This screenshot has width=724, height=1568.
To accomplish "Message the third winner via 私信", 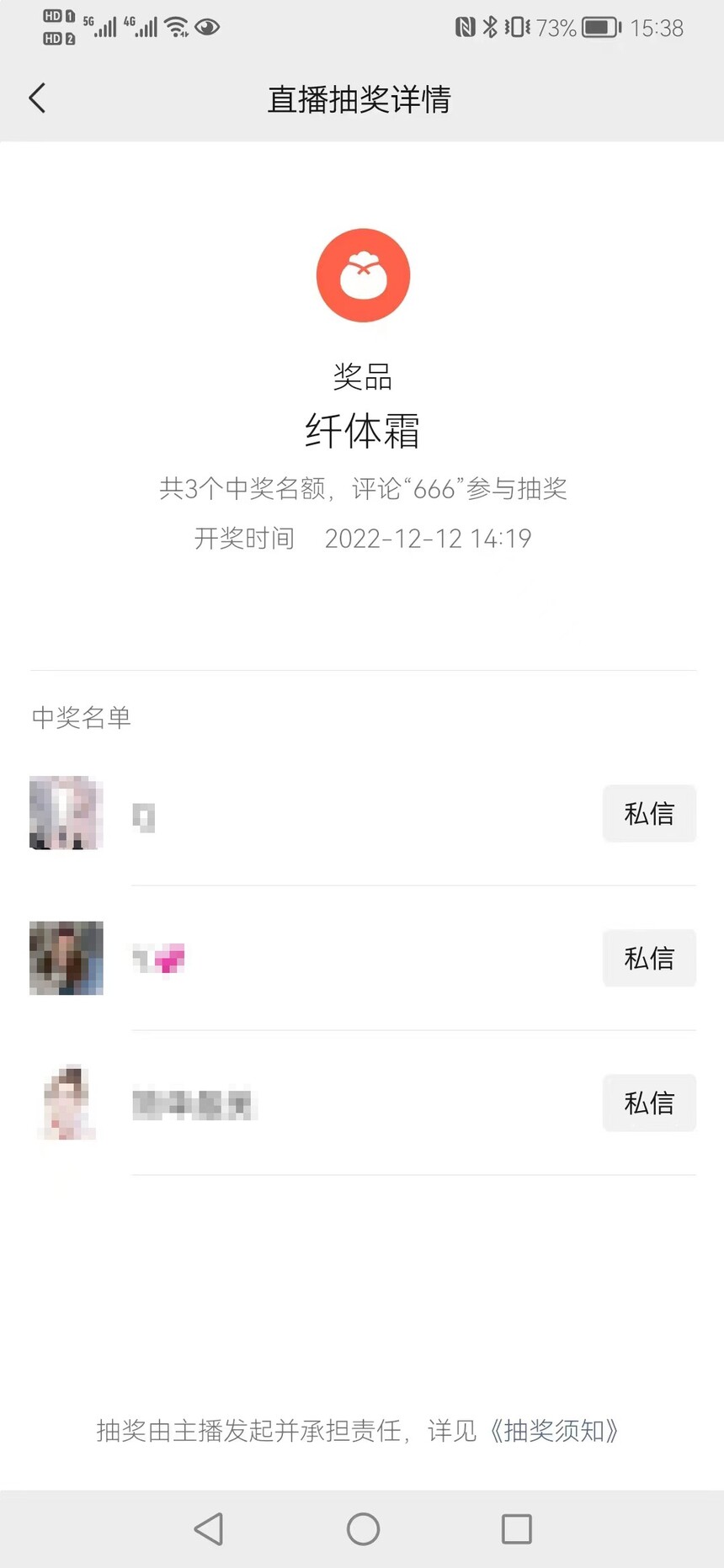I will click(x=649, y=1103).
